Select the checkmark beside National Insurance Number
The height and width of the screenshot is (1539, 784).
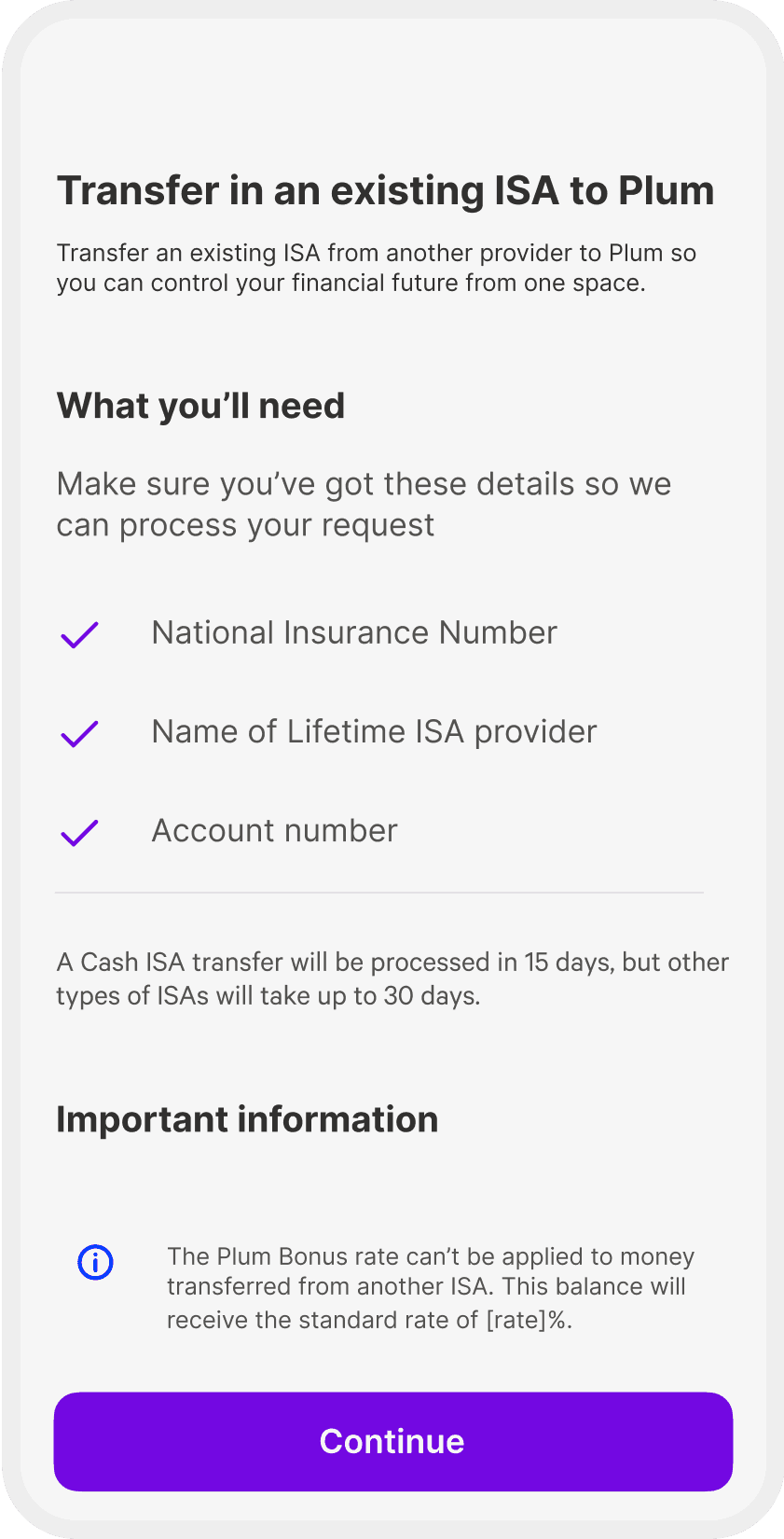(x=78, y=633)
